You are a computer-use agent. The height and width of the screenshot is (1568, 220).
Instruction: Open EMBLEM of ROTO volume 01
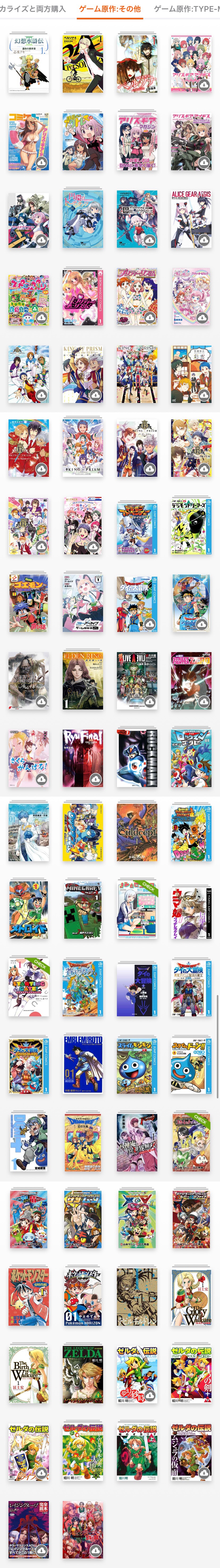[x=83, y=1065]
